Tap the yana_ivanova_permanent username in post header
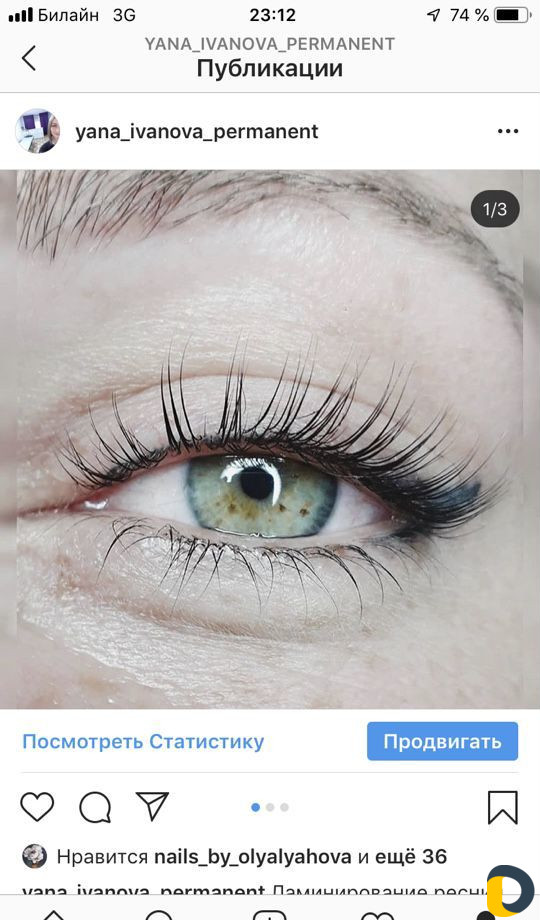The height and width of the screenshot is (920, 540). click(x=197, y=131)
